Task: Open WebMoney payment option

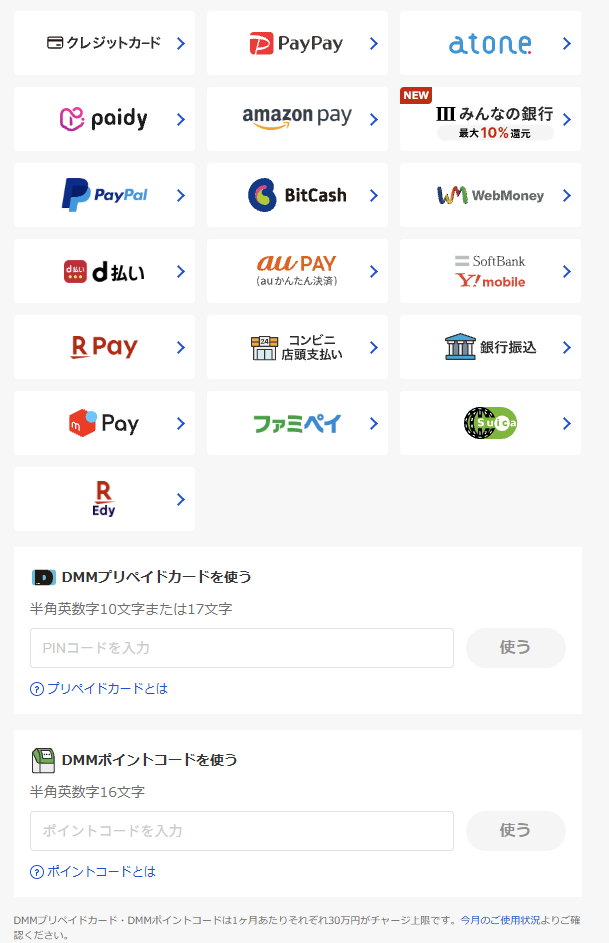Action: [x=490, y=195]
